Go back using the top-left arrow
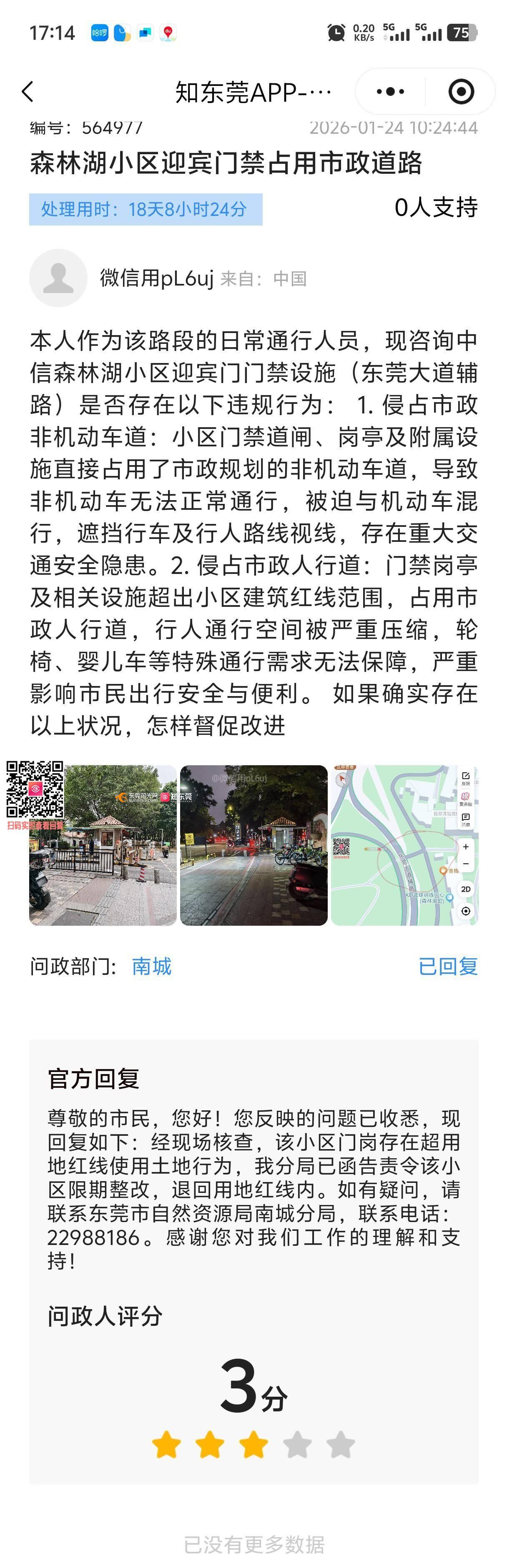The height and width of the screenshot is (1568, 507). point(28,92)
